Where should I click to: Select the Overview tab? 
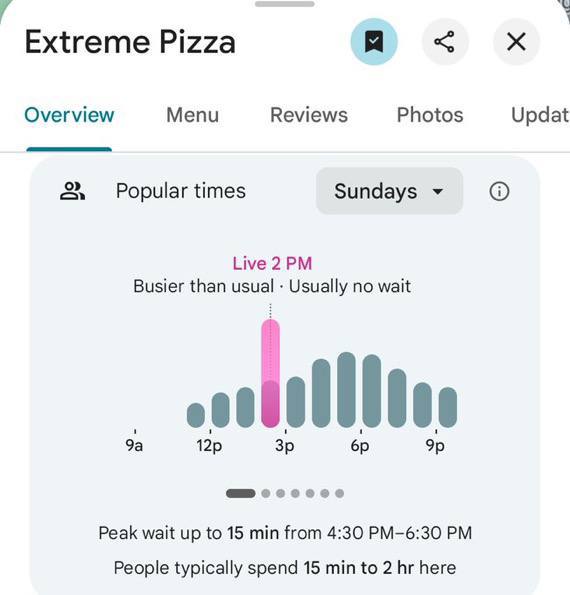click(x=69, y=115)
